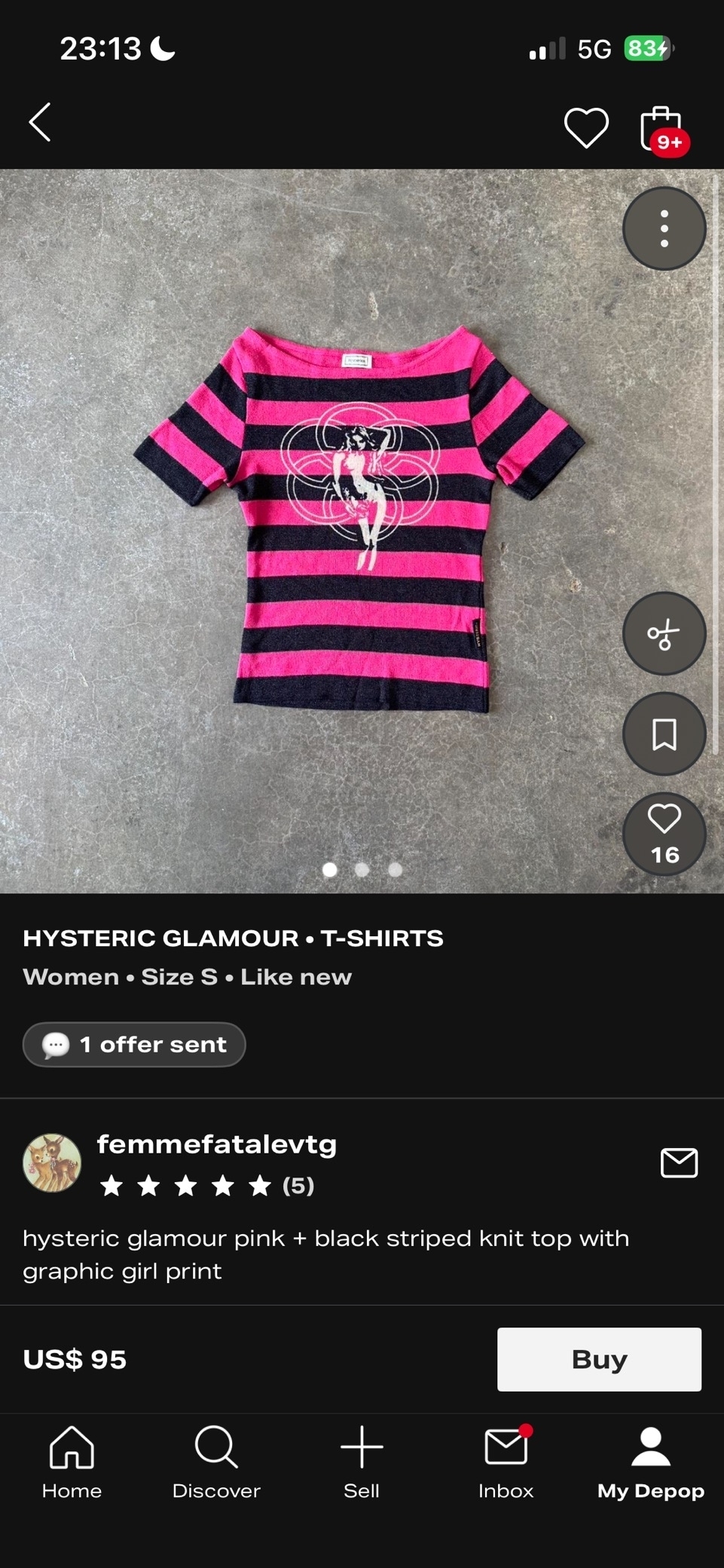Image resolution: width=724 pixels, height=1568 pixels.
Task: Share this listing
Action: coord(664,633)
